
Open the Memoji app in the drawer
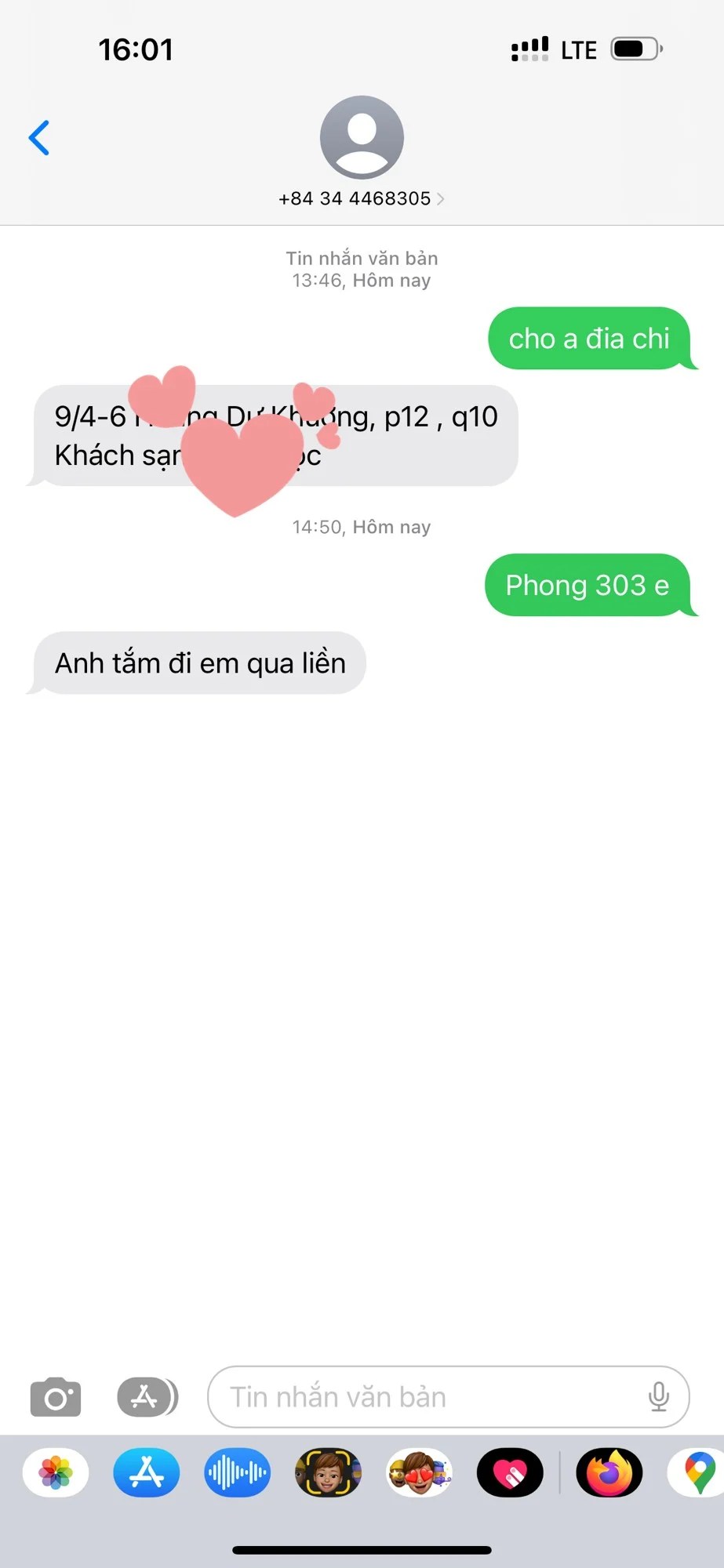click(x=328, y=1472)
